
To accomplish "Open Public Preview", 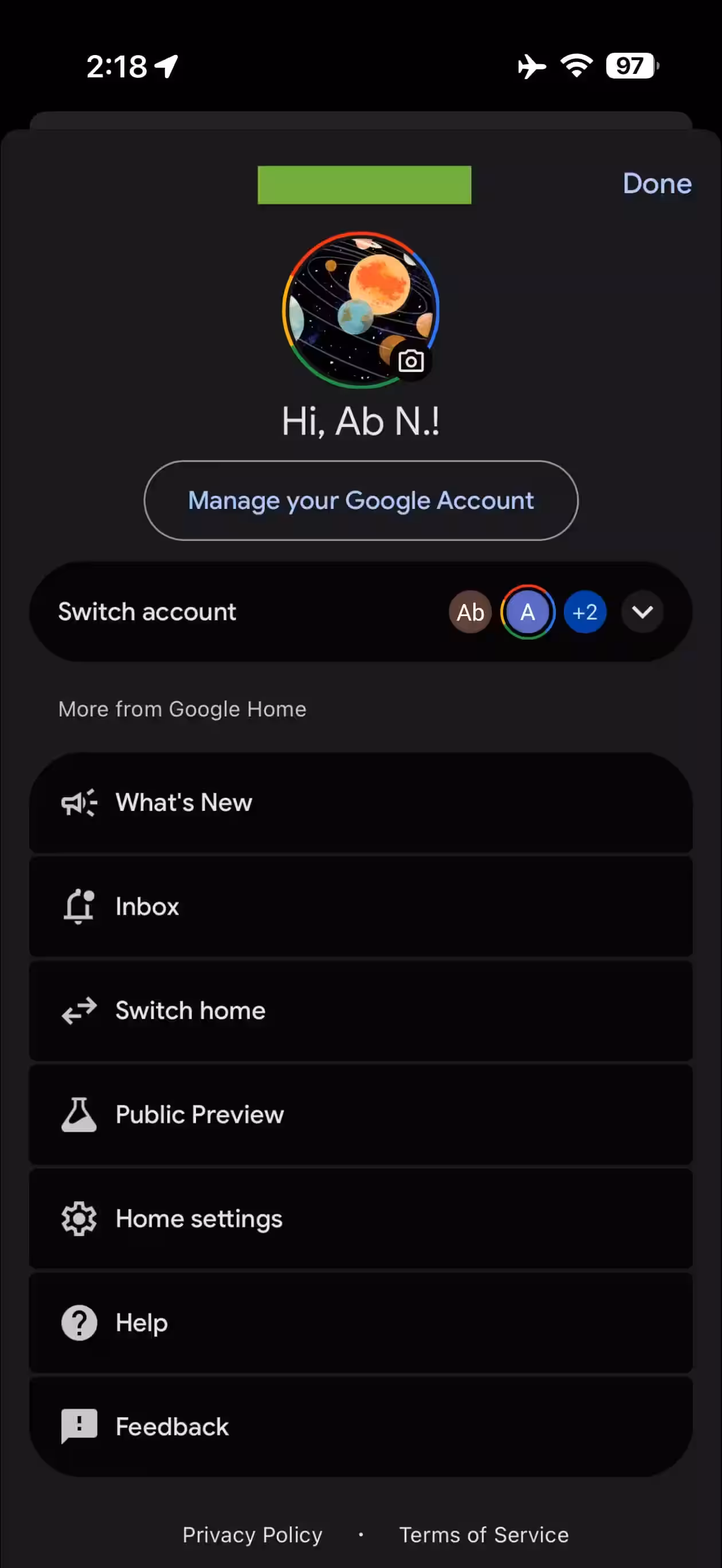I will (360, 1115).
